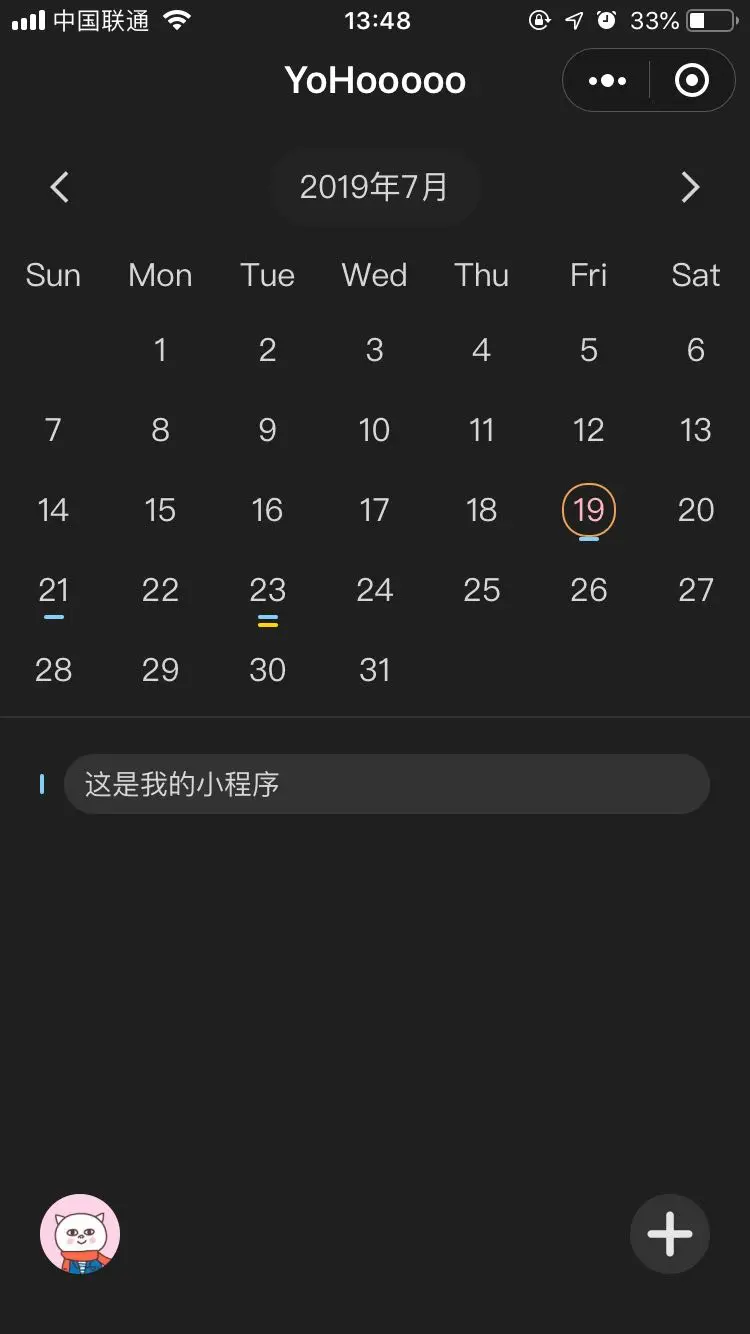Add a new entry with the plus button
Image resolution: width=750 pixels, height=1334 pixels.
click(670, 1234)
